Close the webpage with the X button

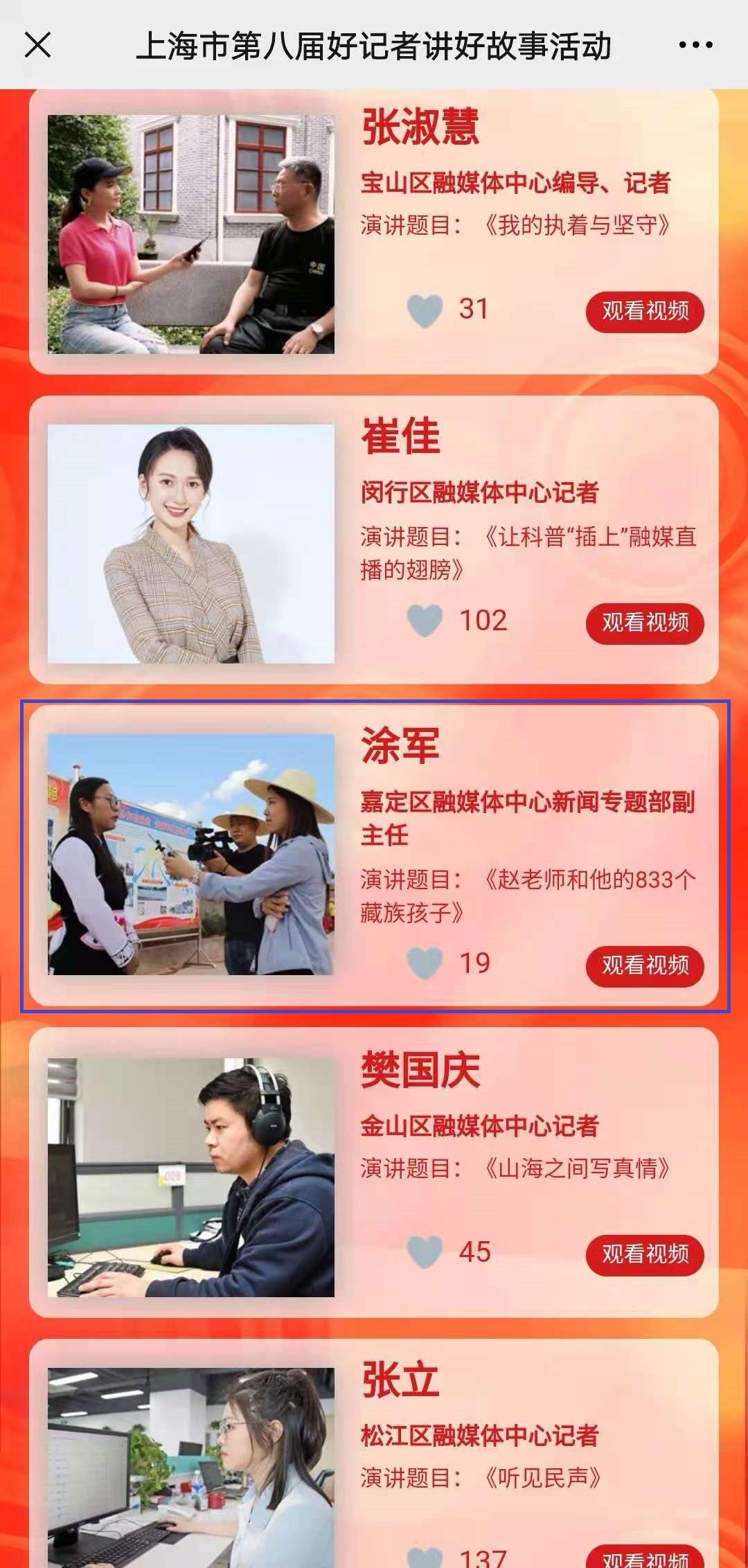click(x=38, y=46)
